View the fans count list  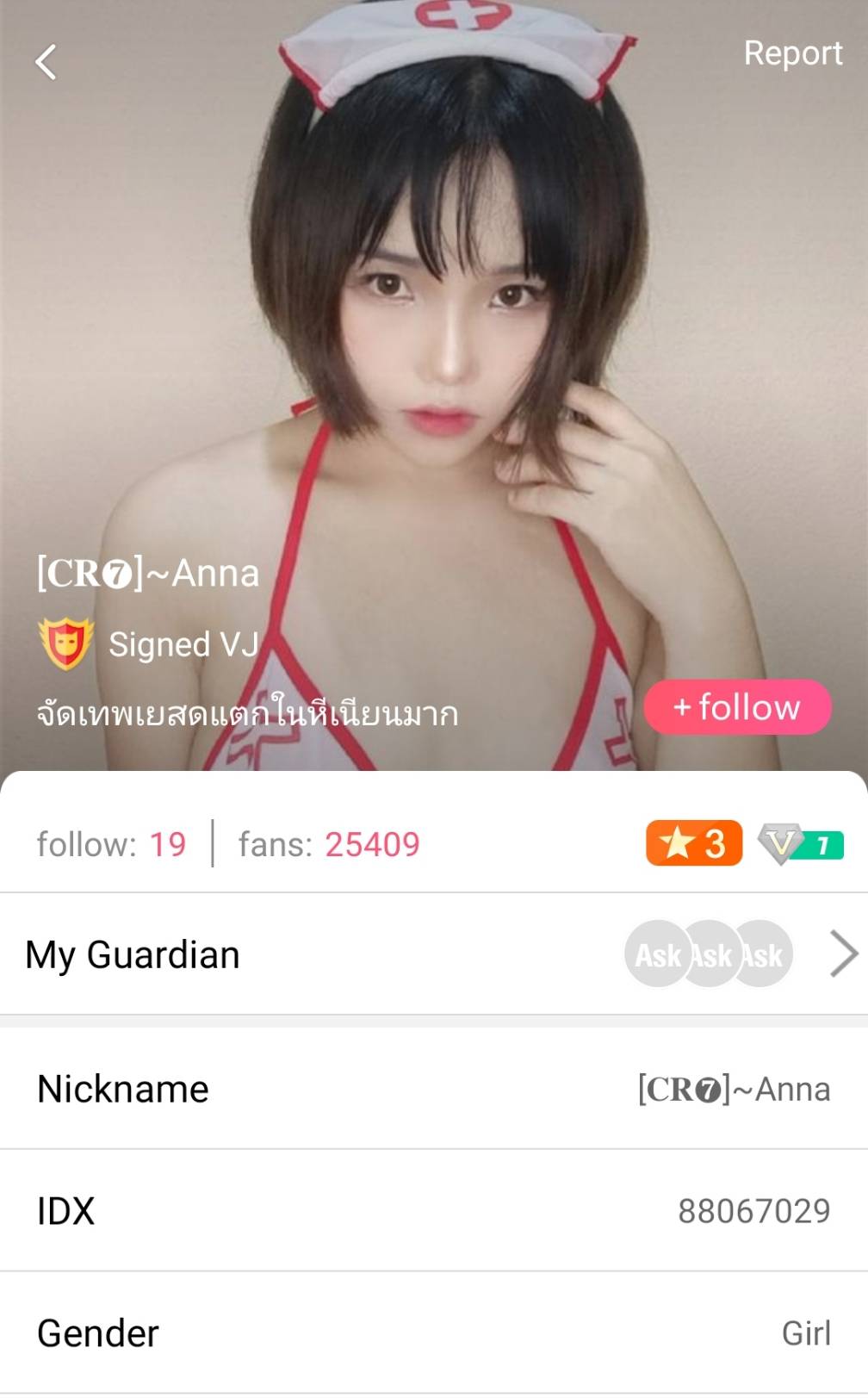(x=329, y=844)
